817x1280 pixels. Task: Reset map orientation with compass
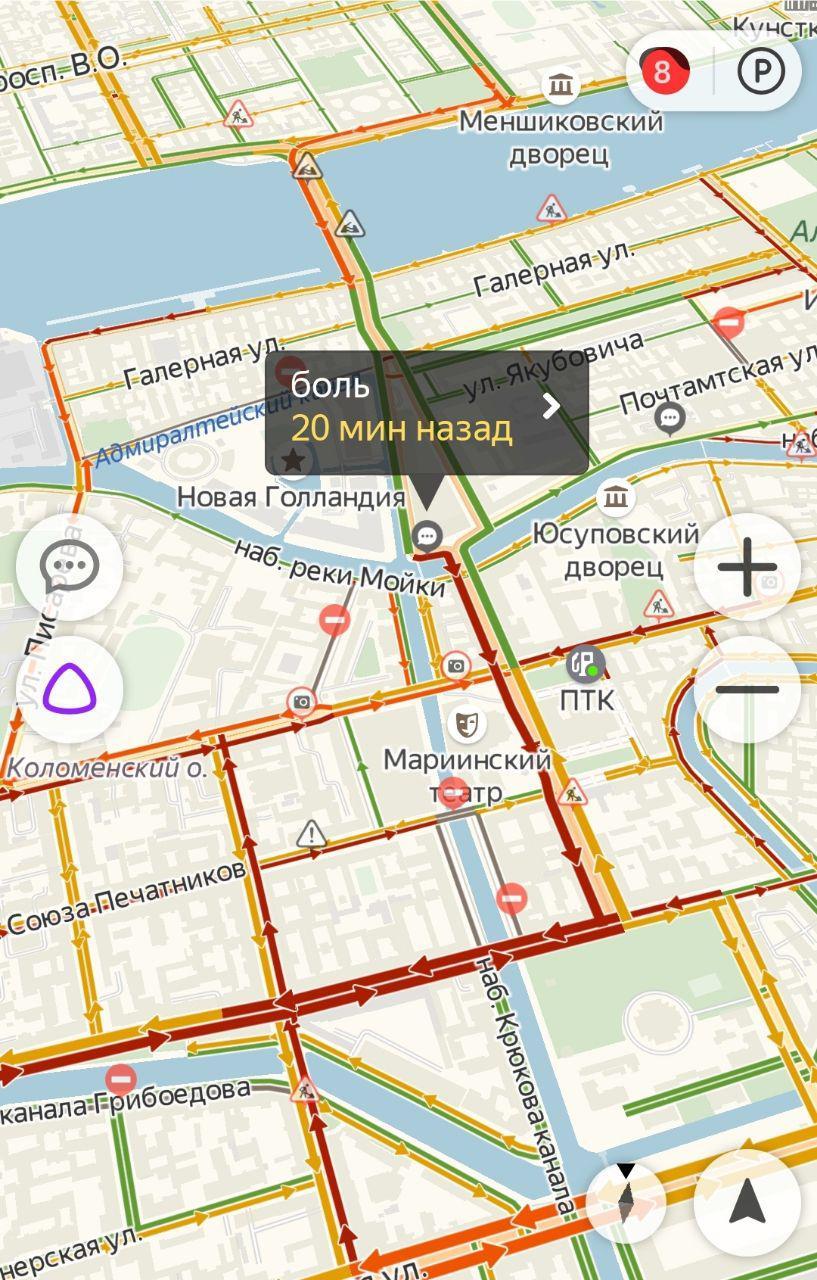tap(626, 1203)
